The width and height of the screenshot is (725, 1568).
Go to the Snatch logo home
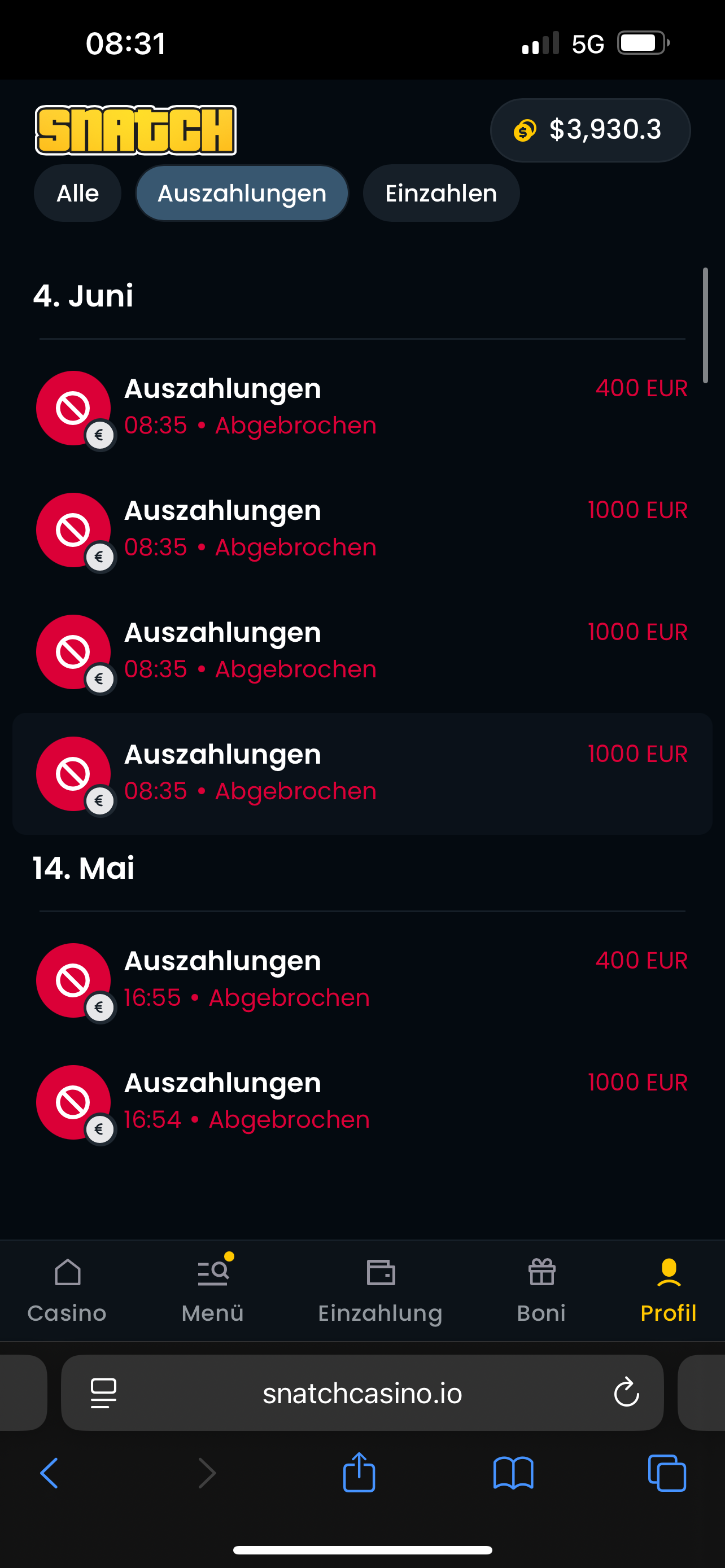(x=136, y=130)
